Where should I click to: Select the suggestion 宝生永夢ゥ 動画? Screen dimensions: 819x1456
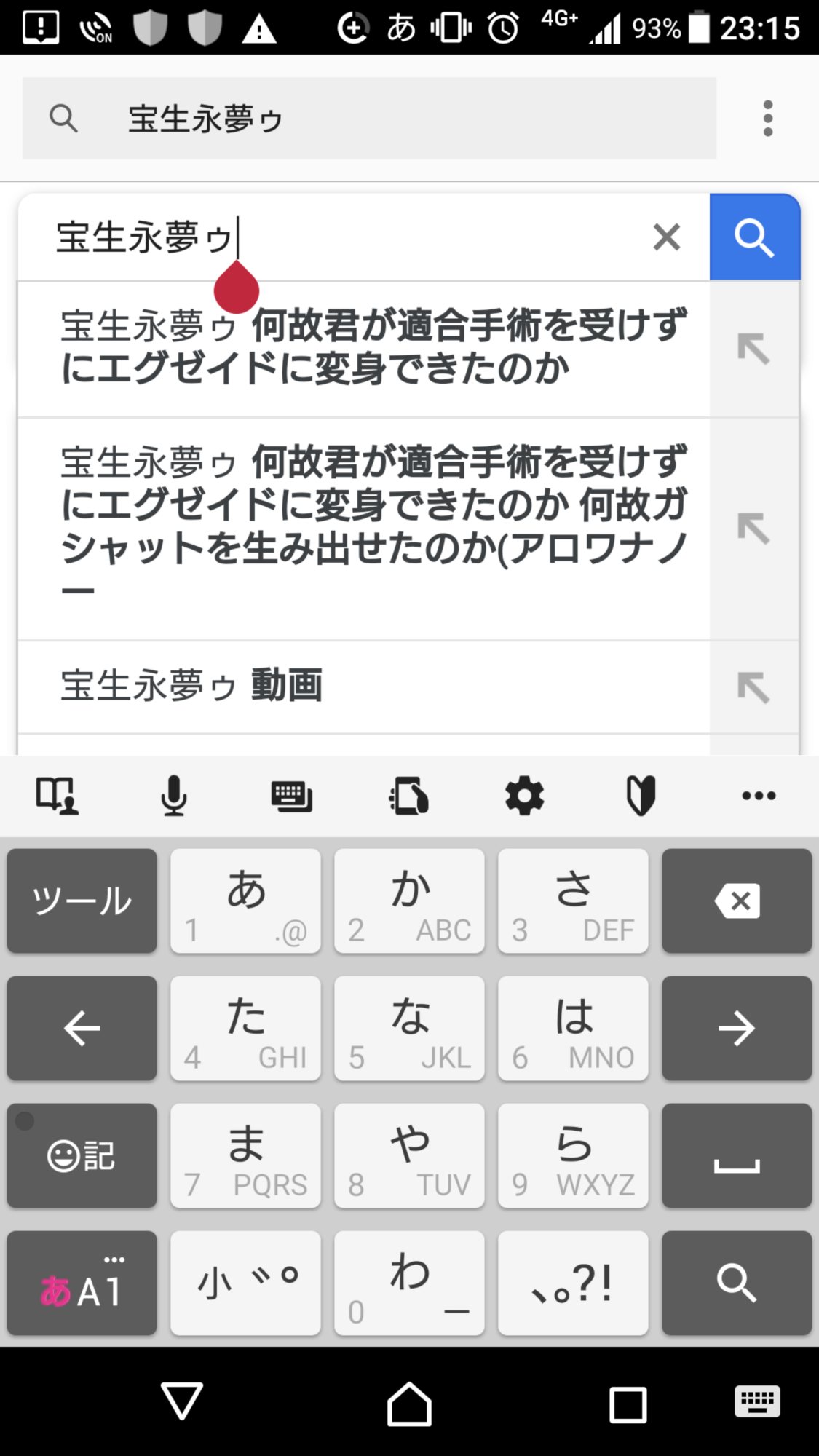point(192,686)
